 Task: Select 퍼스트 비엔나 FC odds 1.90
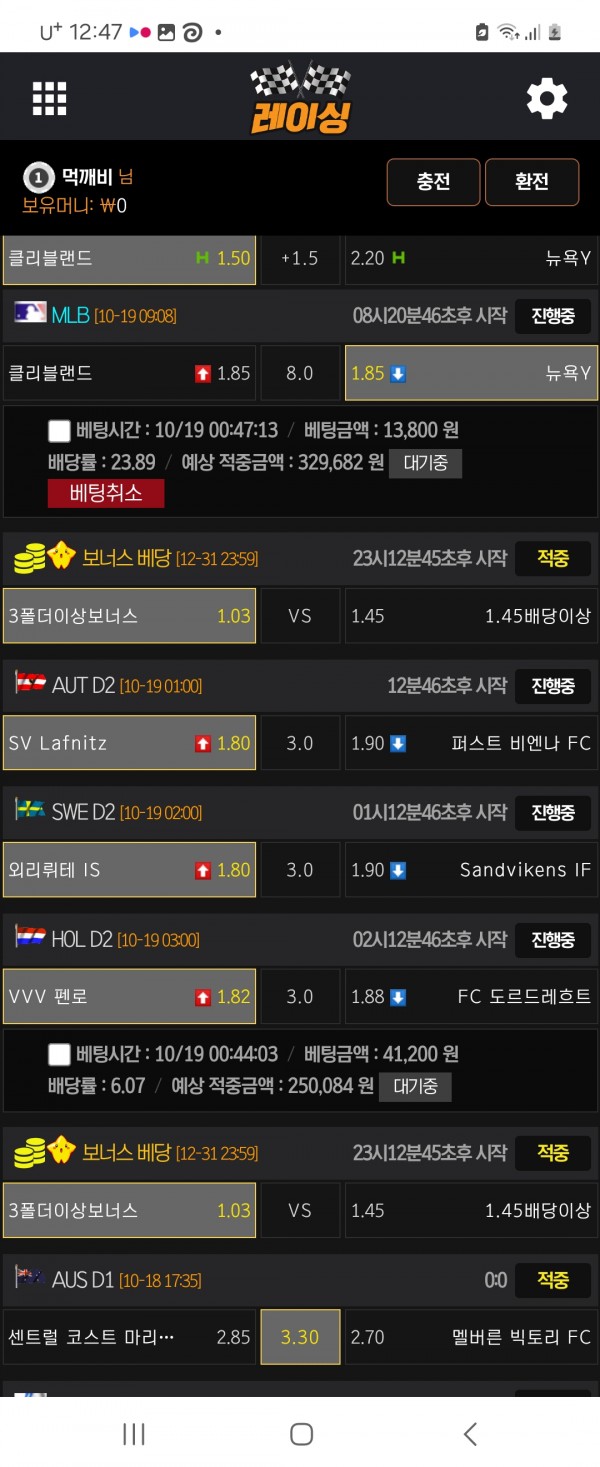(x=471, y=743)
